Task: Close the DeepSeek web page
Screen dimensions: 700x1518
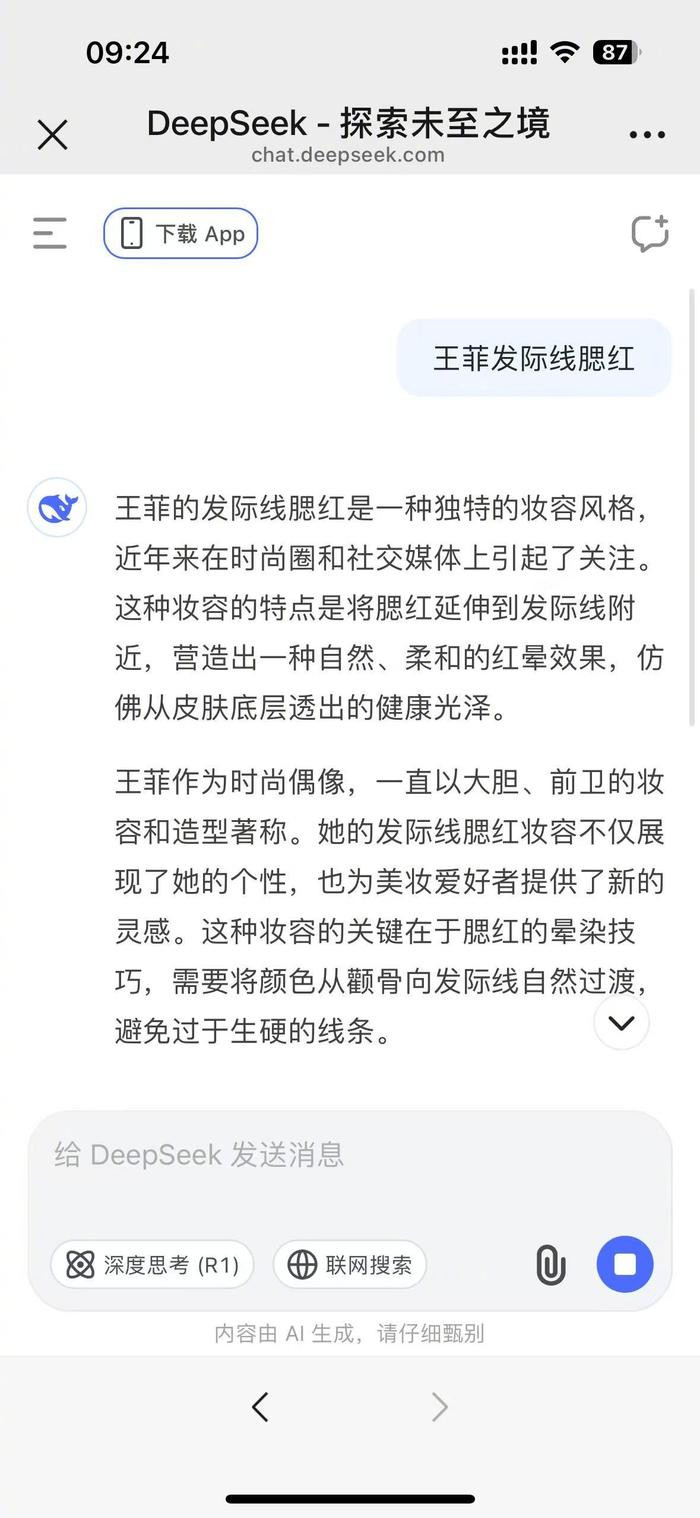Action: [x=52, y=135]
